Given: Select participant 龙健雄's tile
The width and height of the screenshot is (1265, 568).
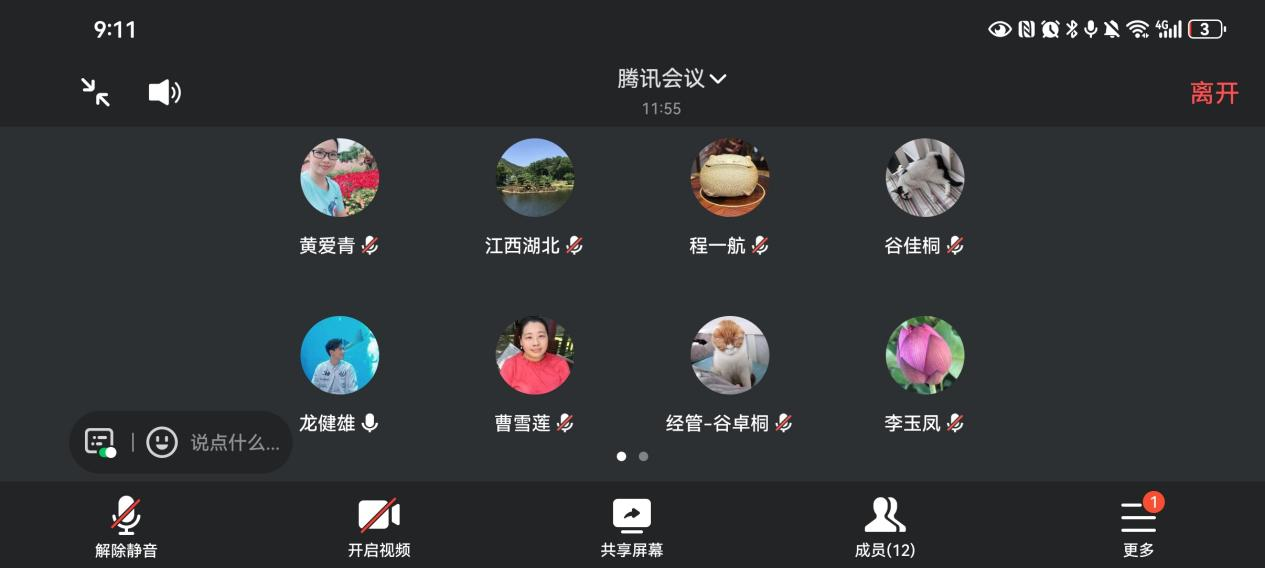Looking at the screenshot, I should click(x=340, y=356).
